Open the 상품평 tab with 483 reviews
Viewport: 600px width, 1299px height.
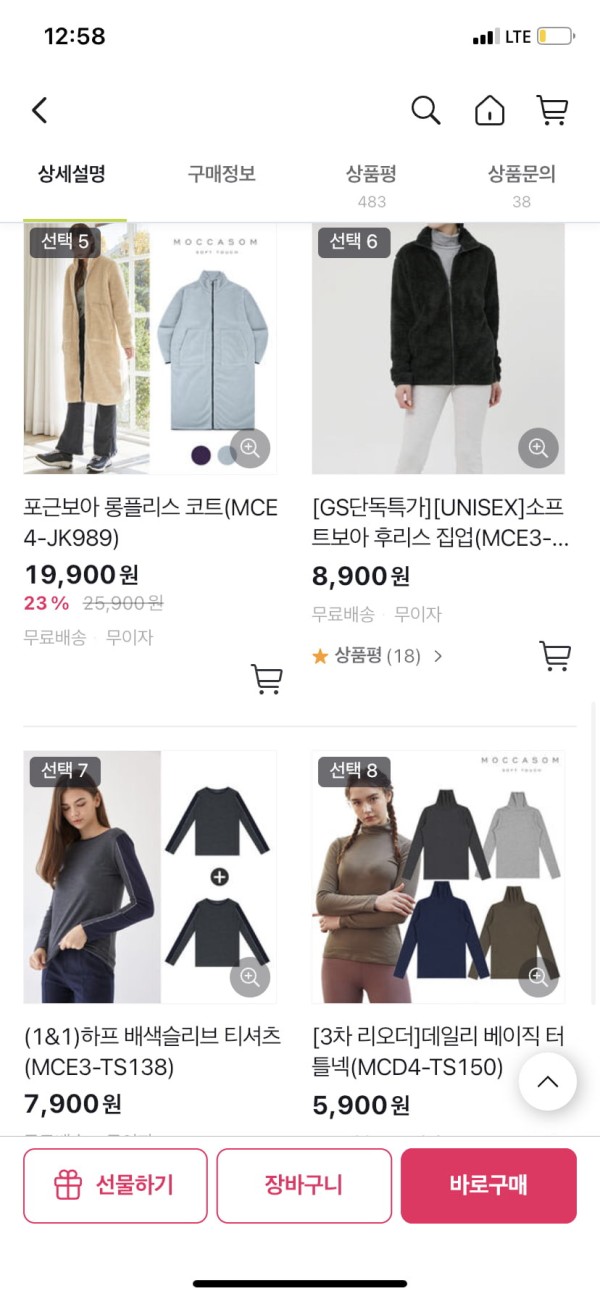372,184
